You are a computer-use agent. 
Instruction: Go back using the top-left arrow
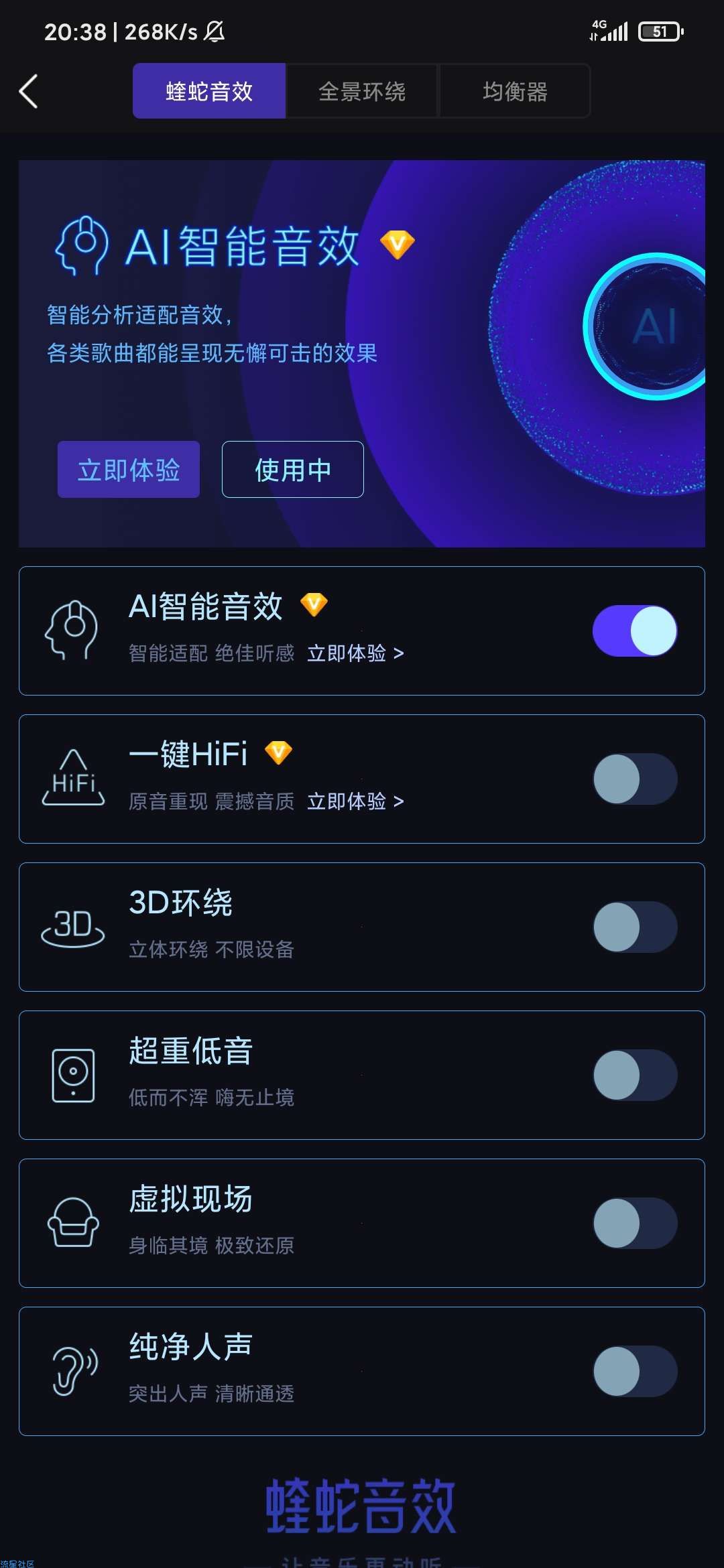point(28,91)
